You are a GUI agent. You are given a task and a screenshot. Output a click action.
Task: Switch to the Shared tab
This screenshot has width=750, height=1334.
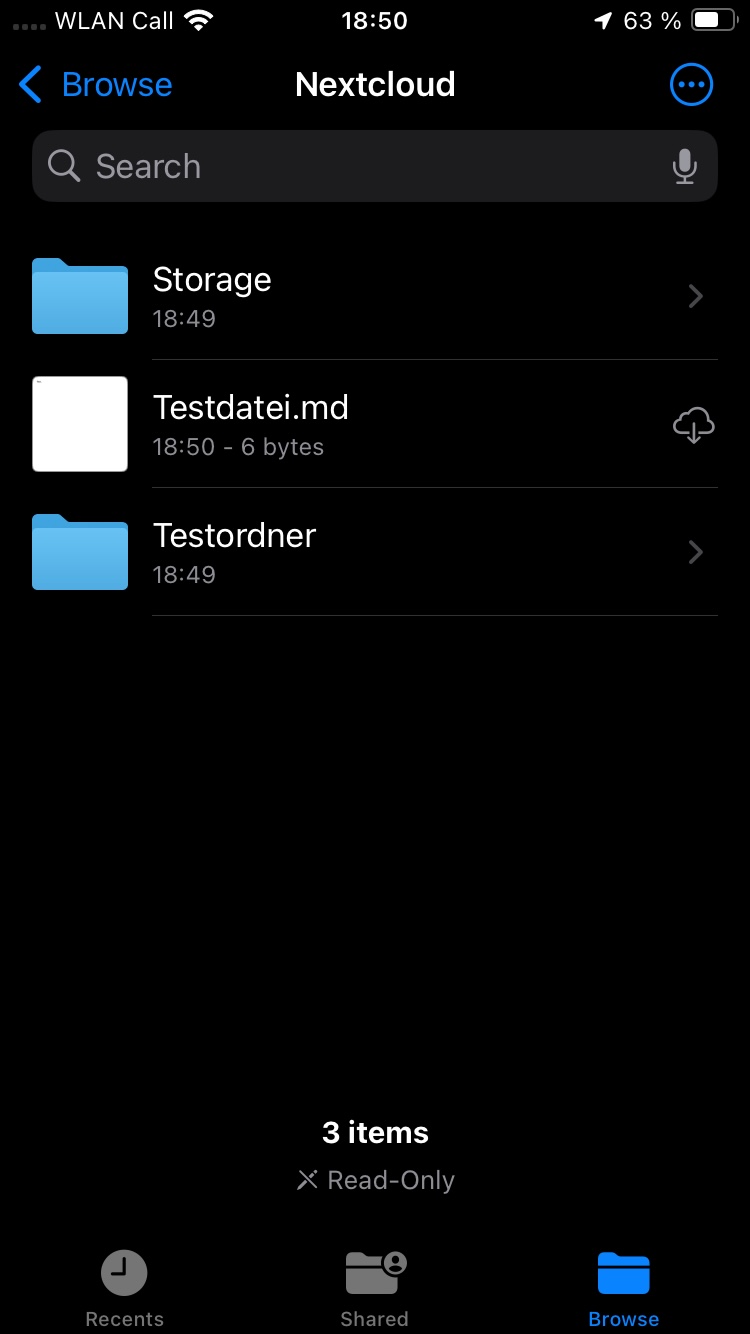tap(375, 1288)
